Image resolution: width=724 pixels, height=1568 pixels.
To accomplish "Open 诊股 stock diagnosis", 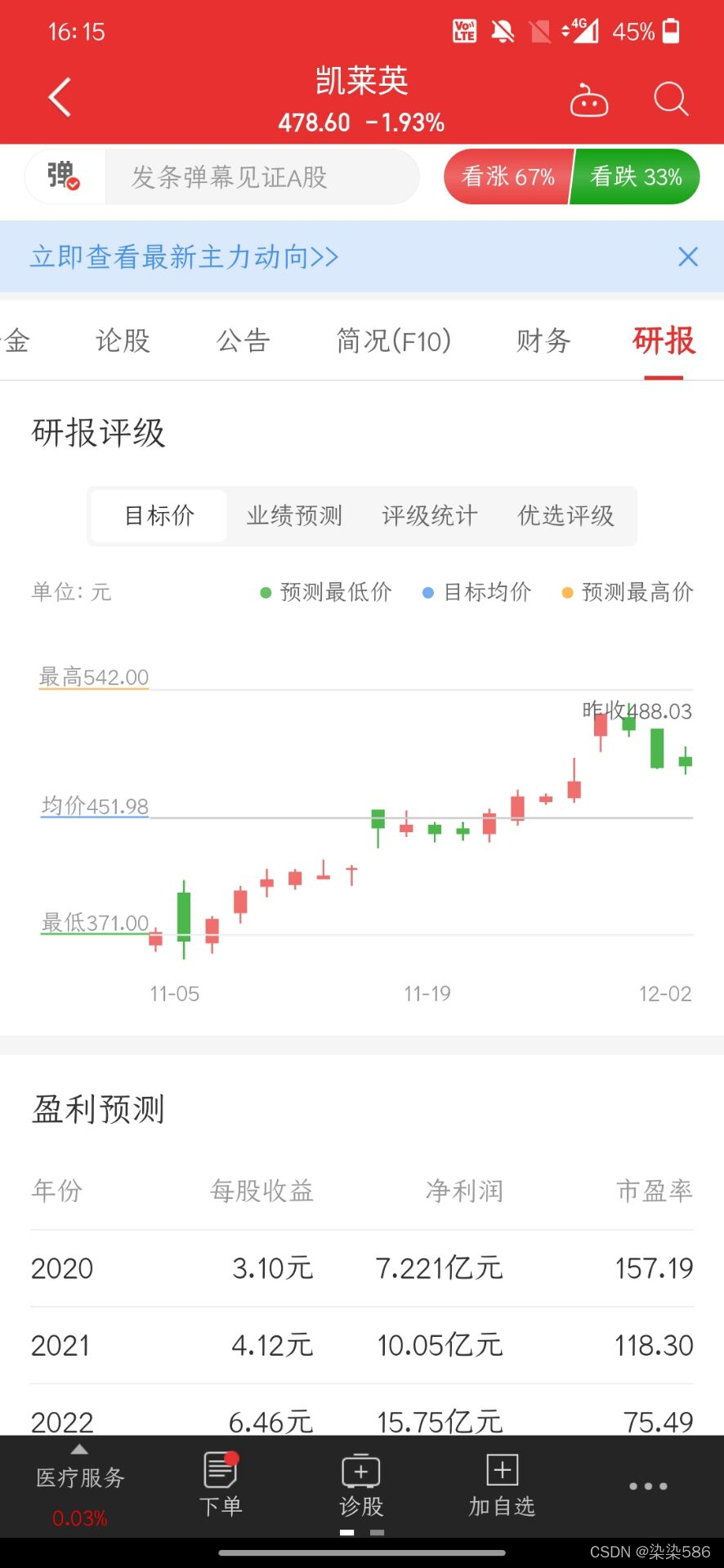I will point(361,1485).
